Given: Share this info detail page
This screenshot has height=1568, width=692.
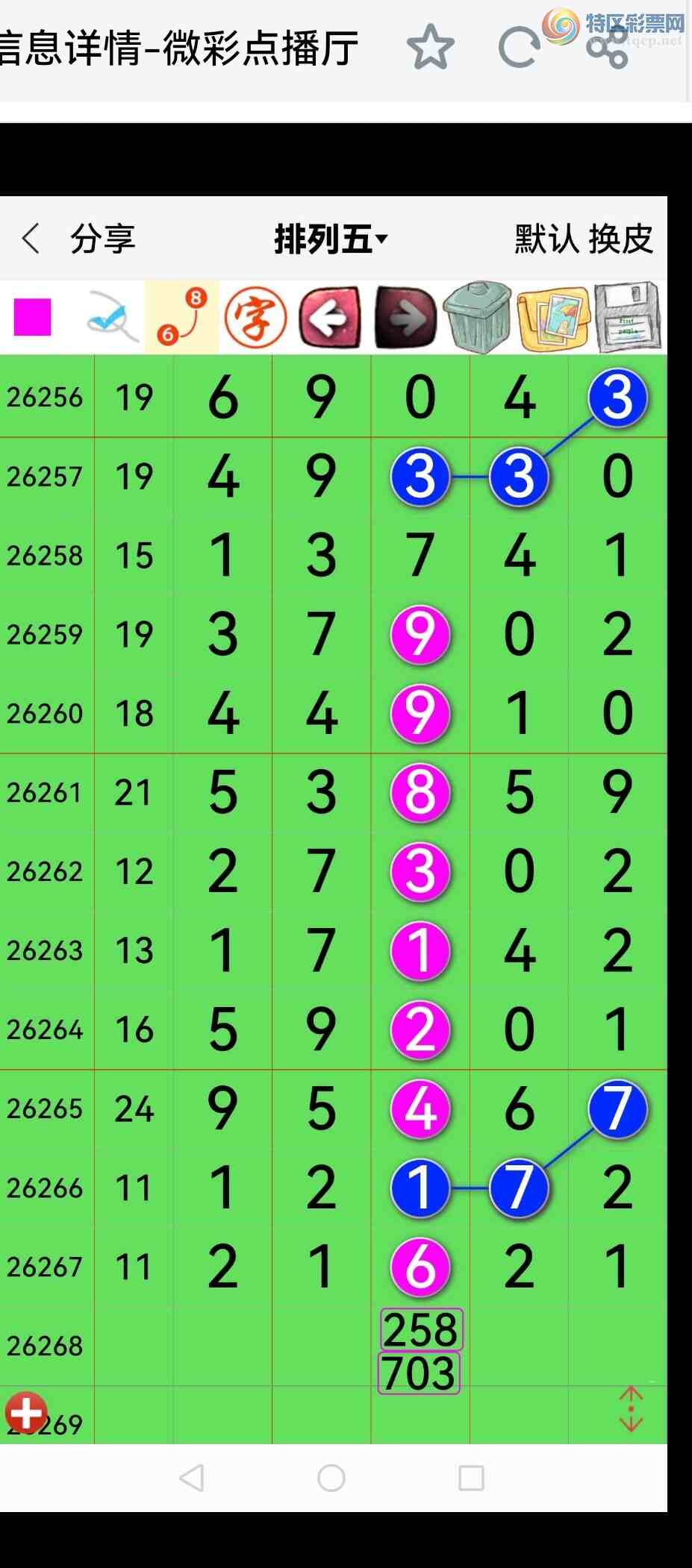Looking at the screenshot, I should pos(607,47).
